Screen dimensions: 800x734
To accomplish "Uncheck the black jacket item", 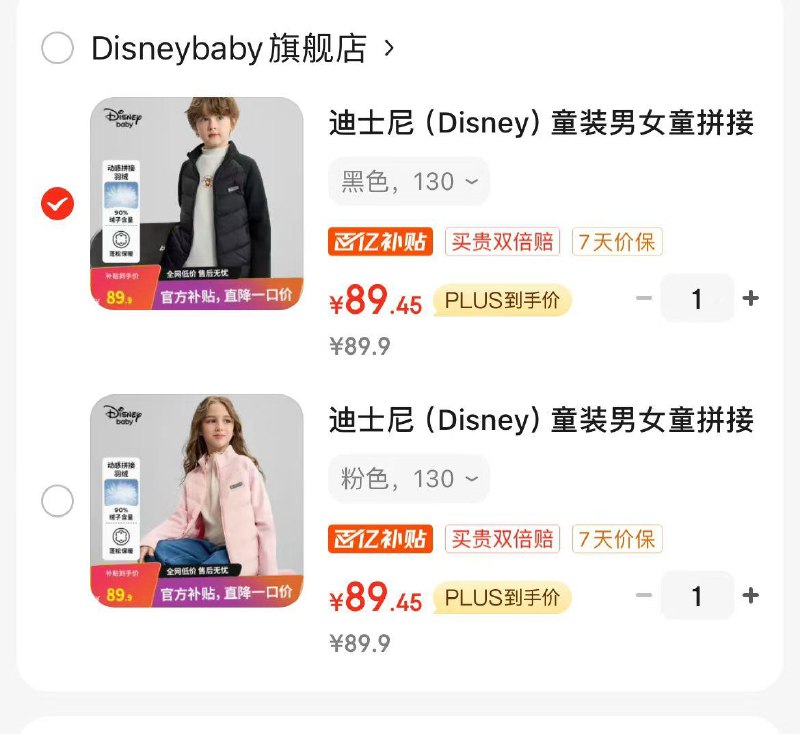I will pos(57,204).
